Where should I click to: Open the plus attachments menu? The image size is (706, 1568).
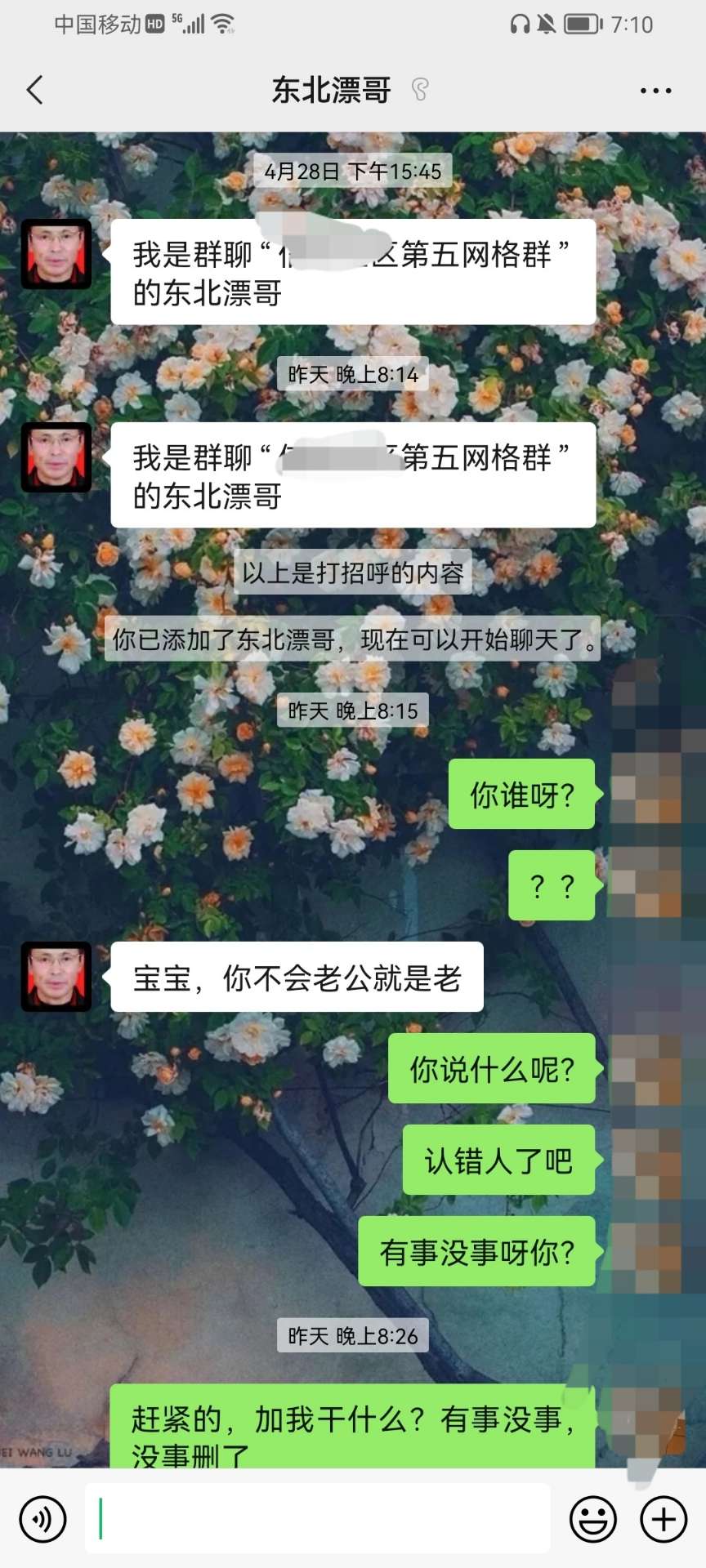click(664, 1519)
